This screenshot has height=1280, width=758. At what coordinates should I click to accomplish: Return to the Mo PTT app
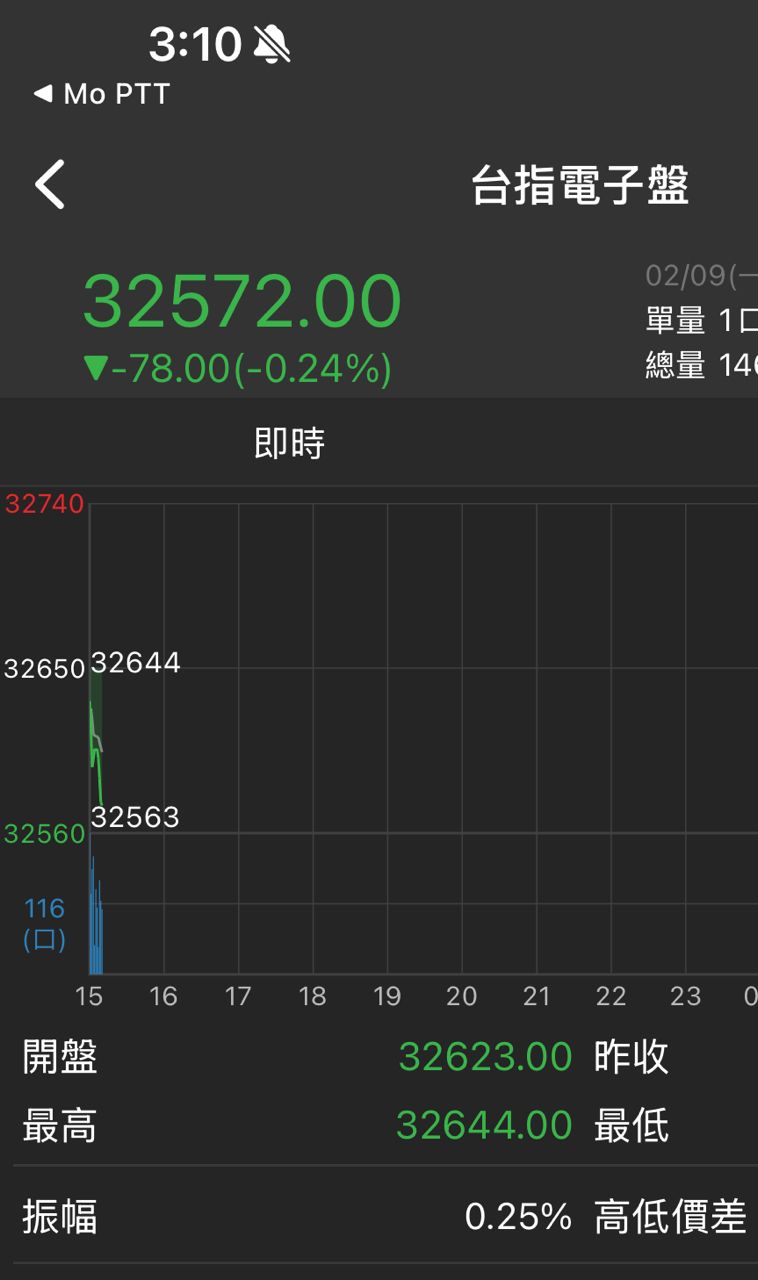tap(102, 94)
